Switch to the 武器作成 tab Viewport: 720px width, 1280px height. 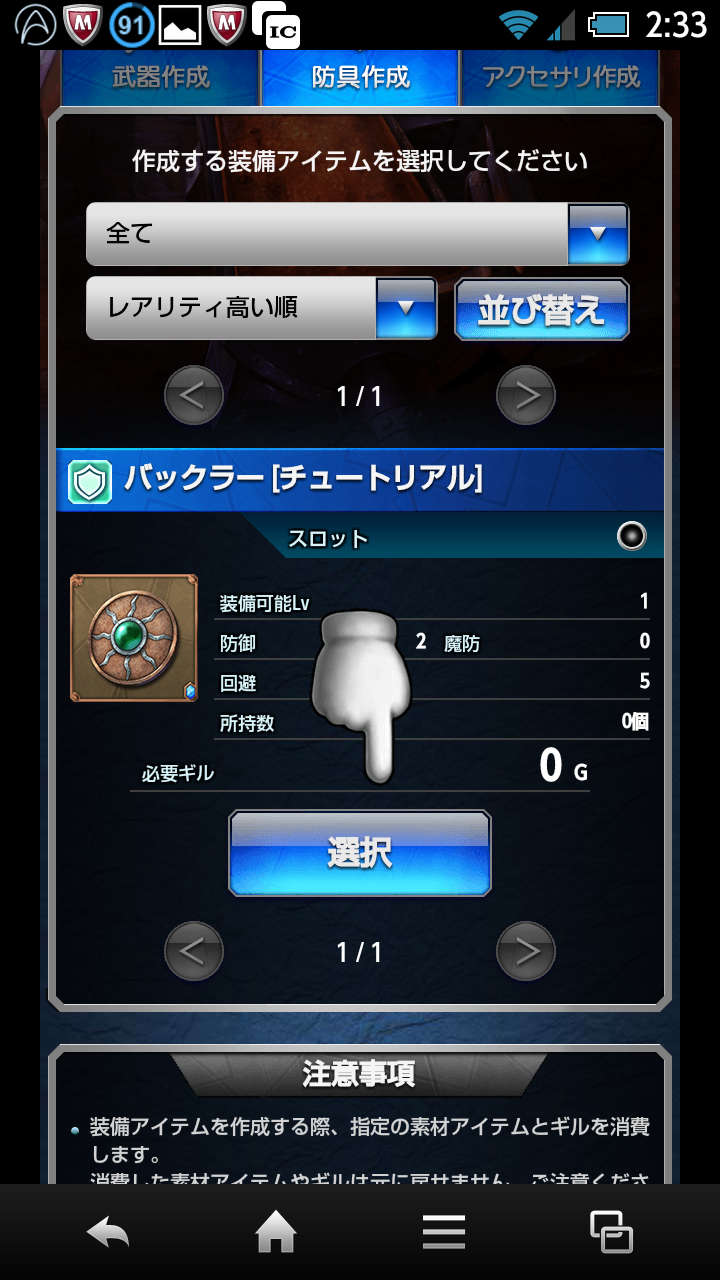(x=160, y=78)
